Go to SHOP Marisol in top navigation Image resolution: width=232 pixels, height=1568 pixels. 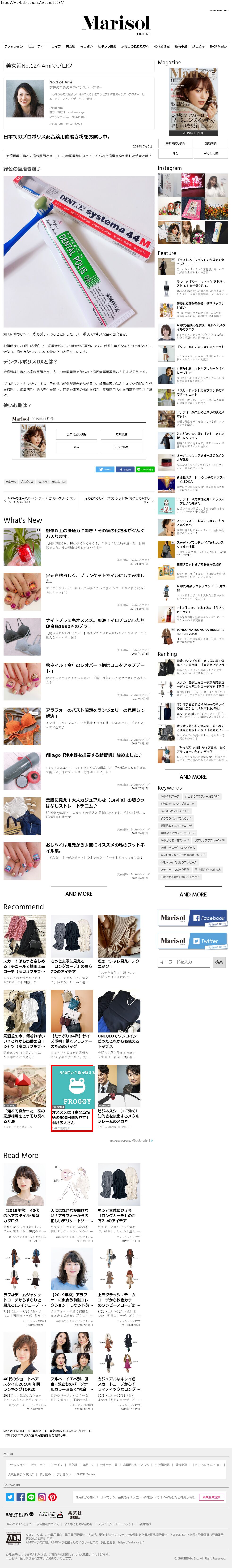click(218, 46)
